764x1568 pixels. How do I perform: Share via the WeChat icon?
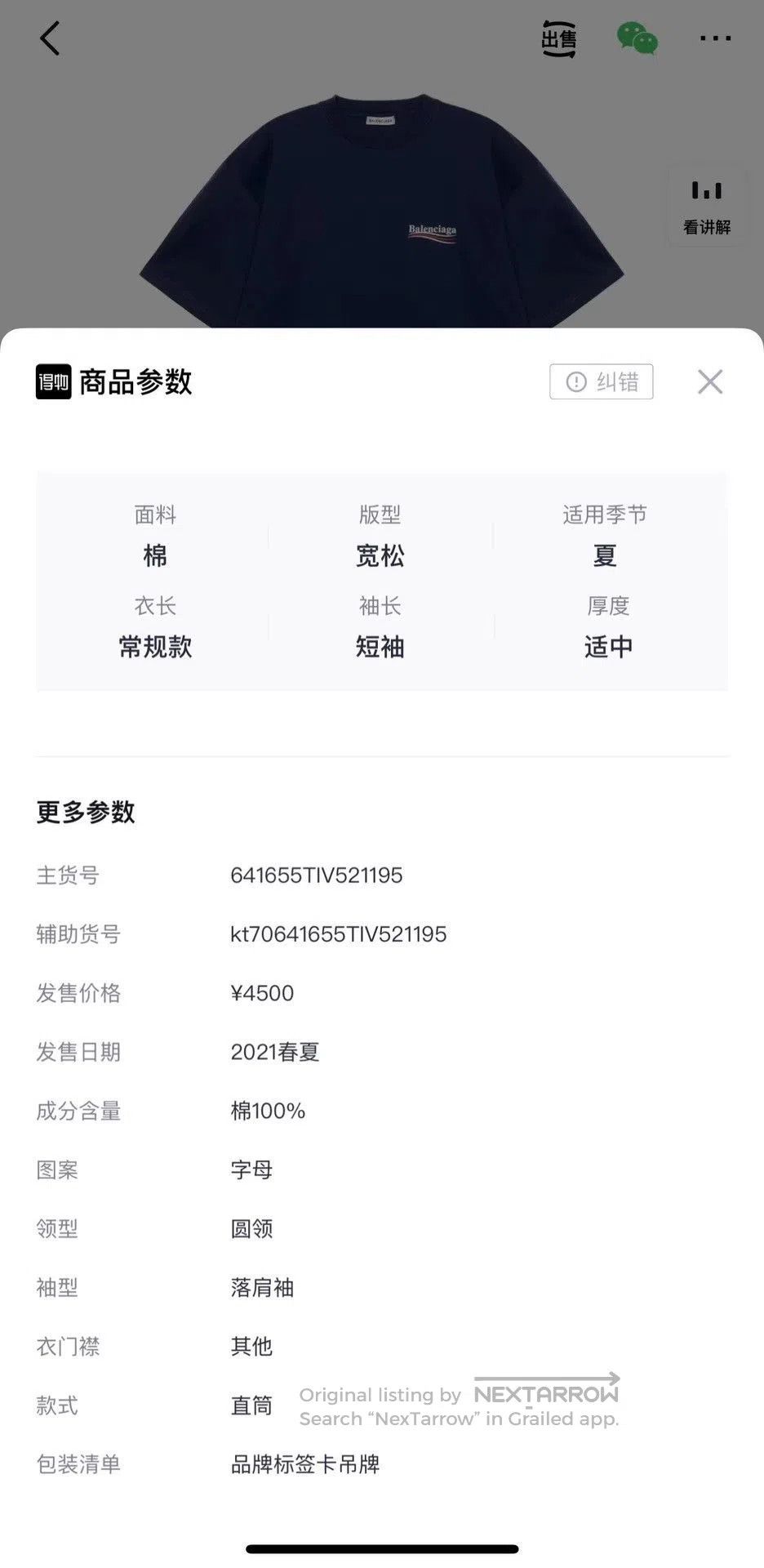point(637,38)
